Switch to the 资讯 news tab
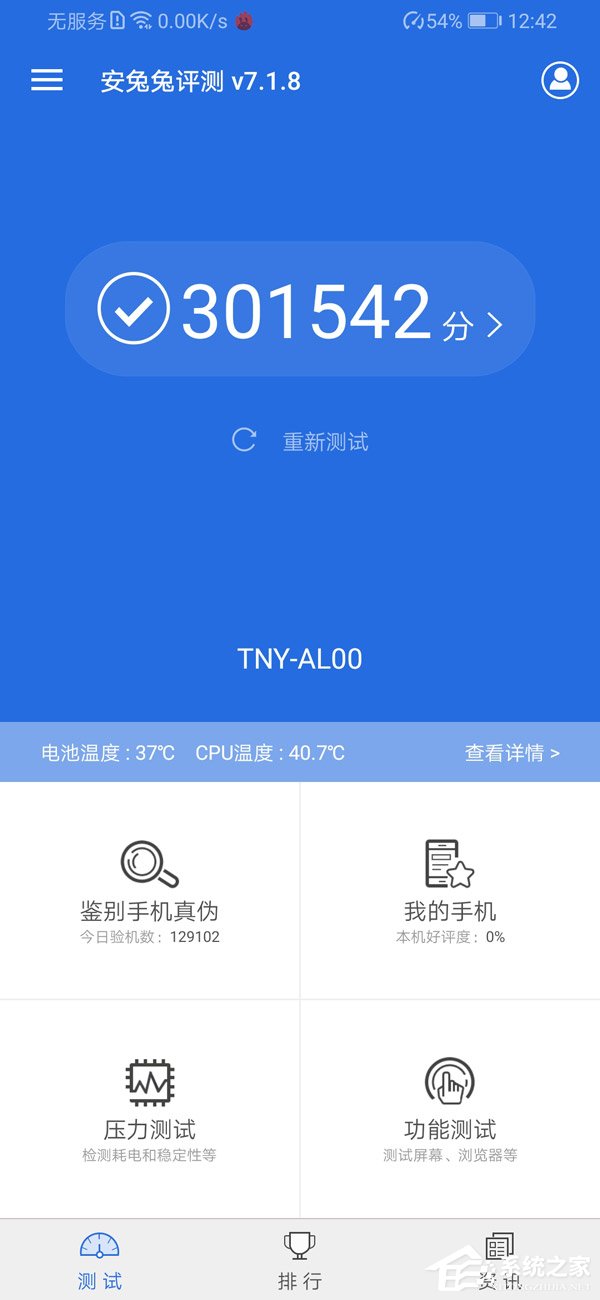This screenshot has height=1300, width=600. coord(500,1260)
